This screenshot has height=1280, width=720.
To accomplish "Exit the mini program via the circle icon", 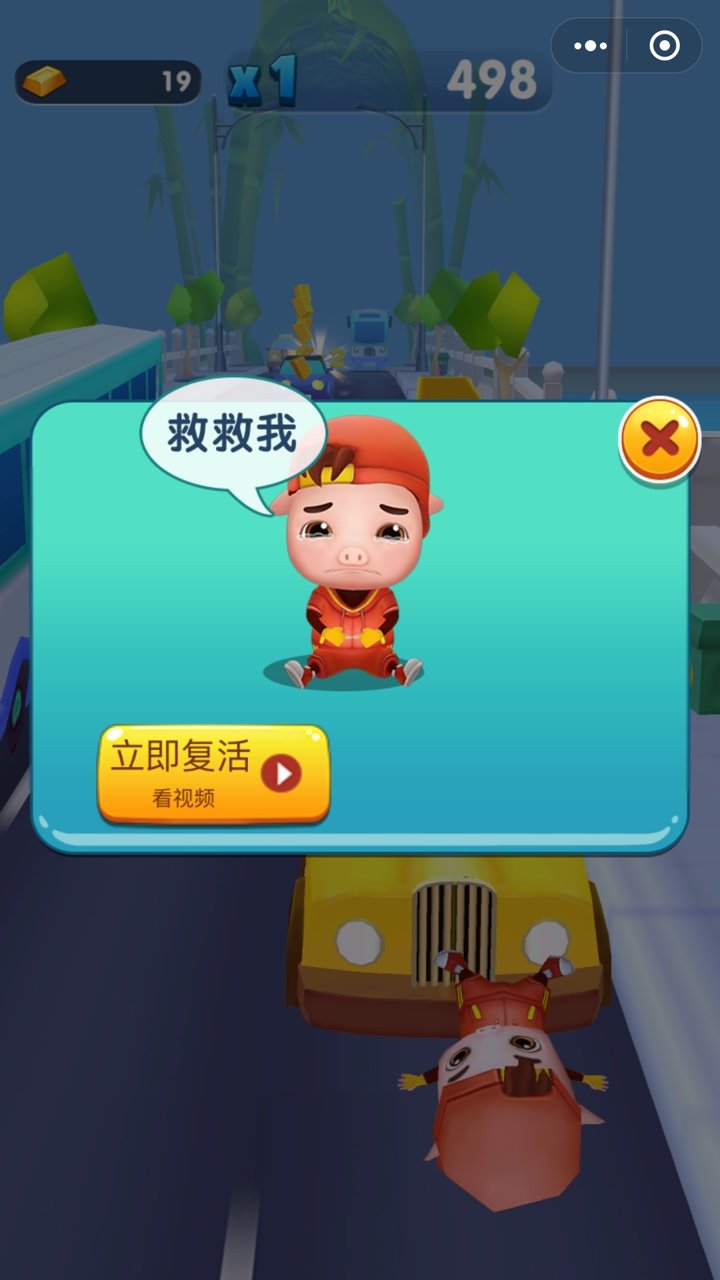I will coord(664,46).
